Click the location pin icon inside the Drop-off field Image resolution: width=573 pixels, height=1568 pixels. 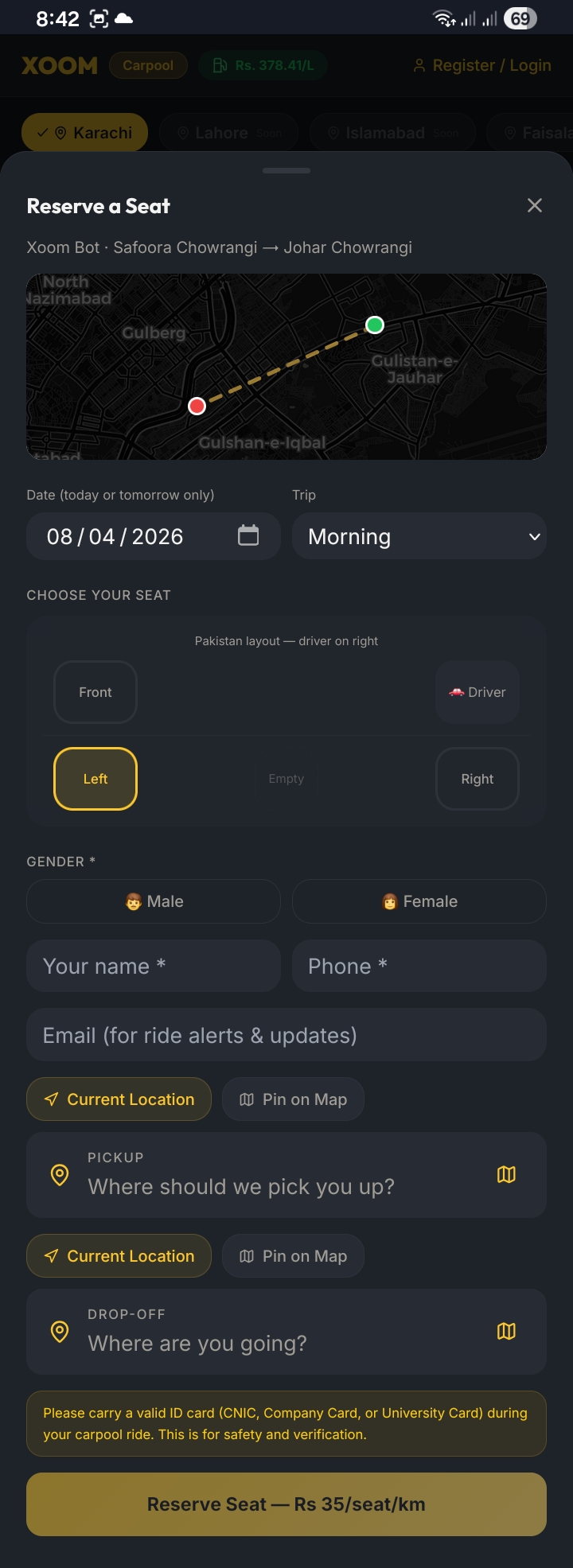pyautogui.click(x=60, y=1331)
